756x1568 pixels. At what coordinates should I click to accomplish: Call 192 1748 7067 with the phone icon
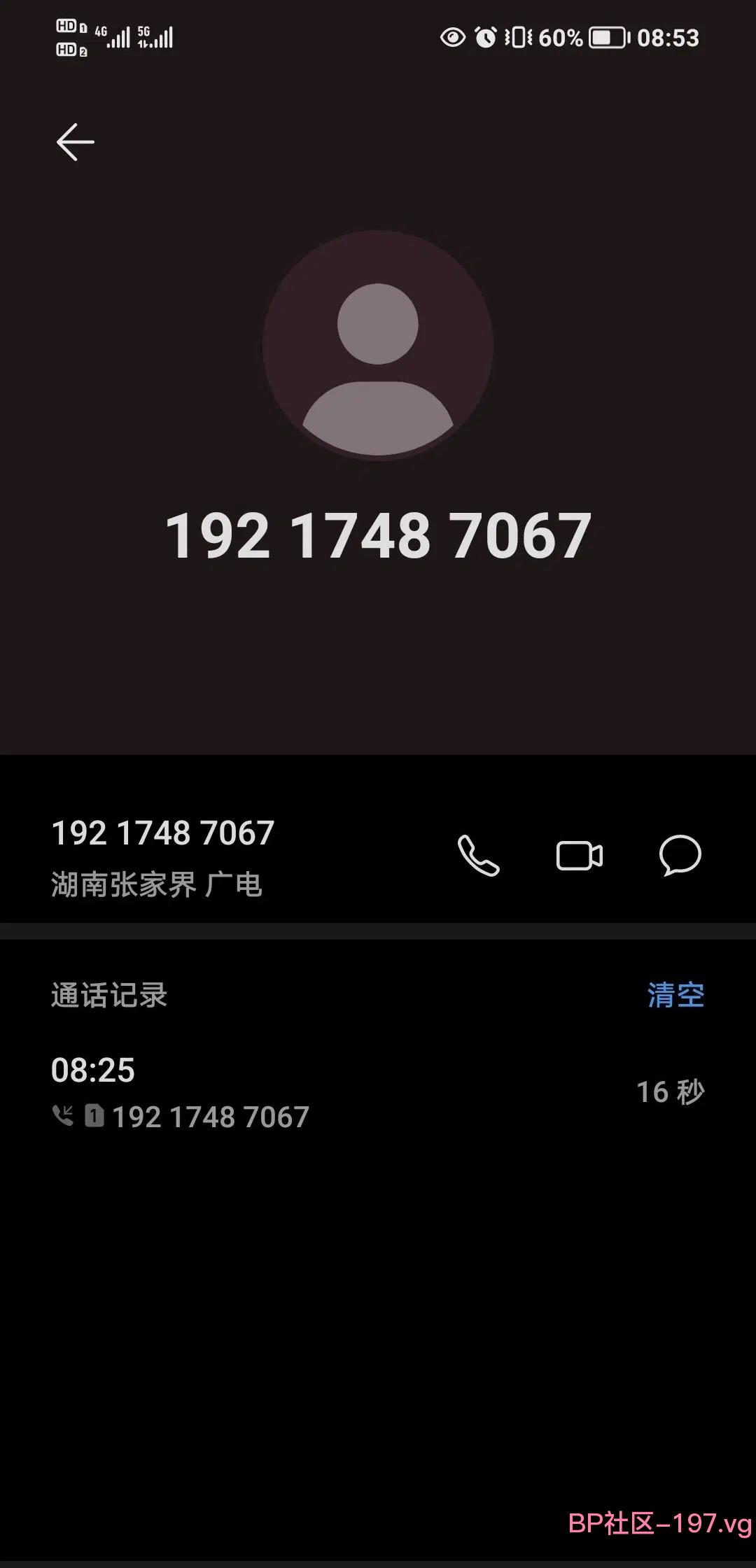point(479,855)
